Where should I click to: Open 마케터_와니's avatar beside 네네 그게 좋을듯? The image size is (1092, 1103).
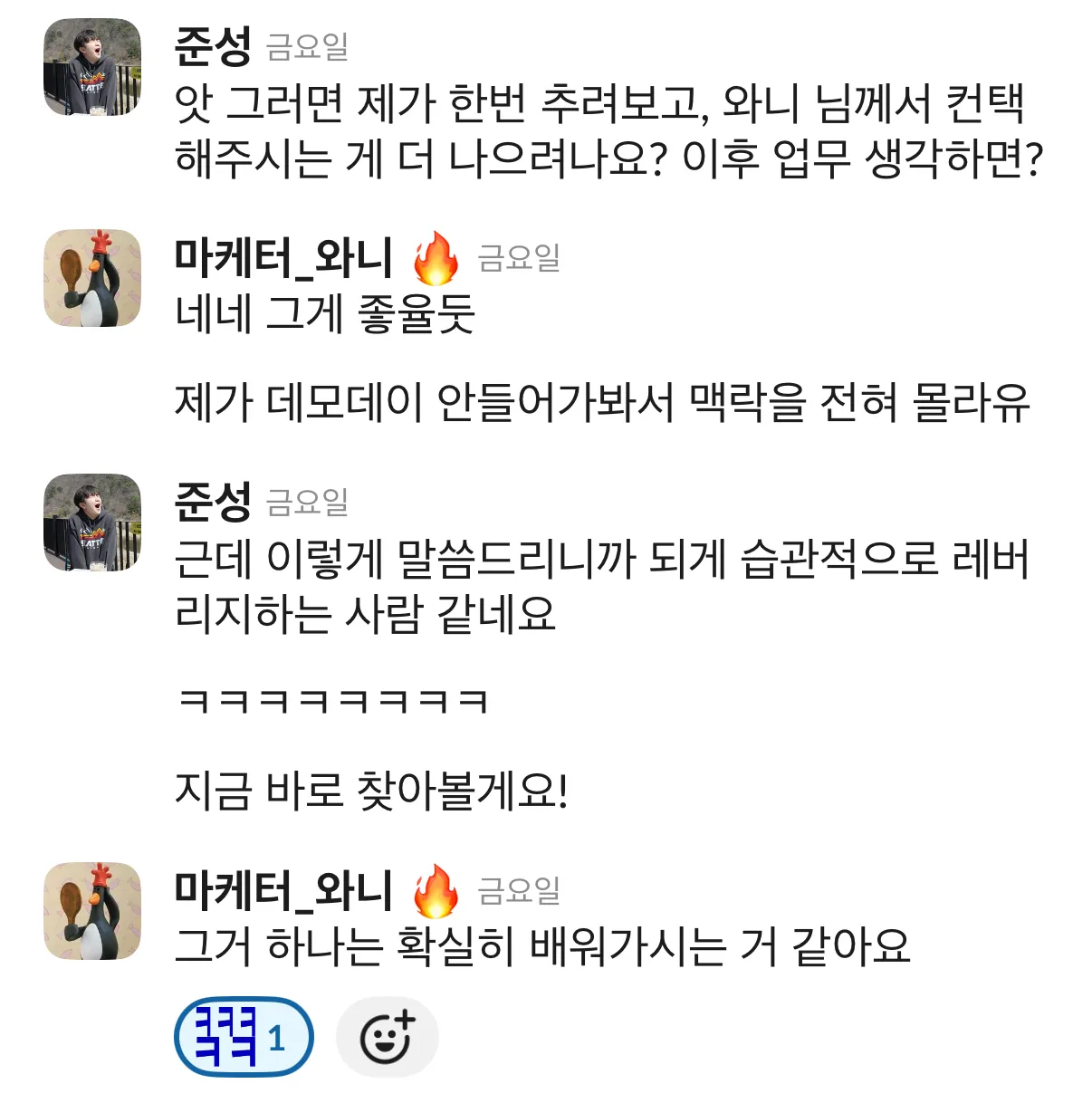pyautogui.click(x=92, y=278)
